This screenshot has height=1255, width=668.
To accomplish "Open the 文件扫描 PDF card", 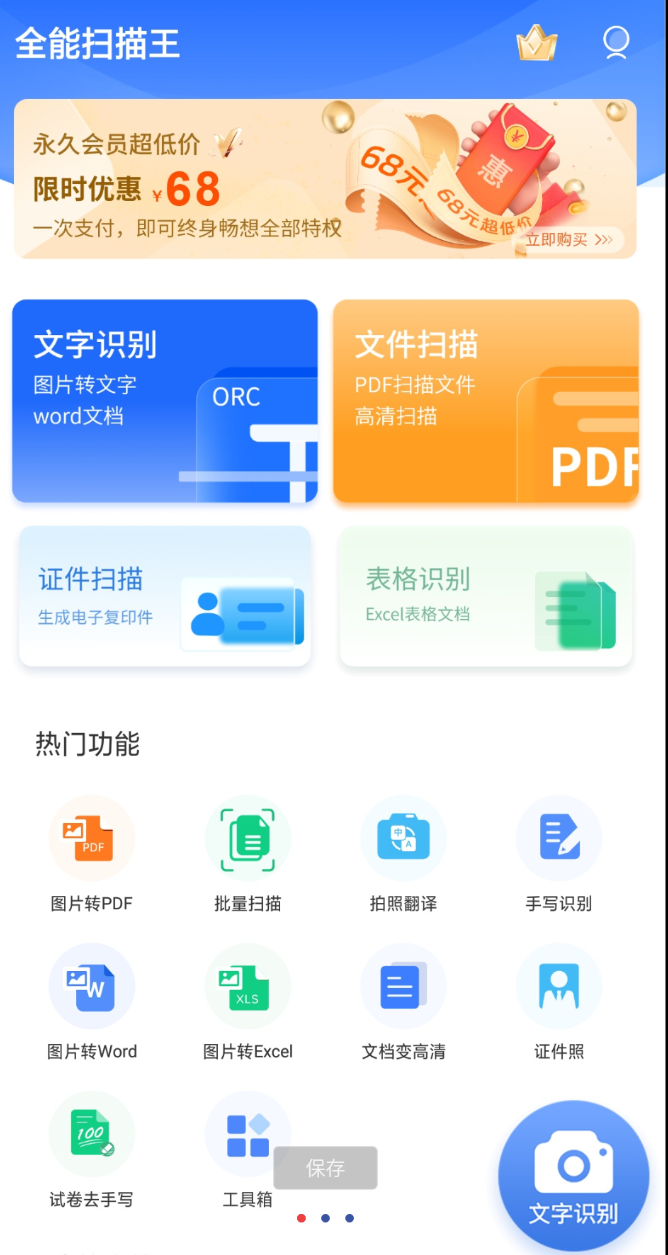I will point(486,401).
